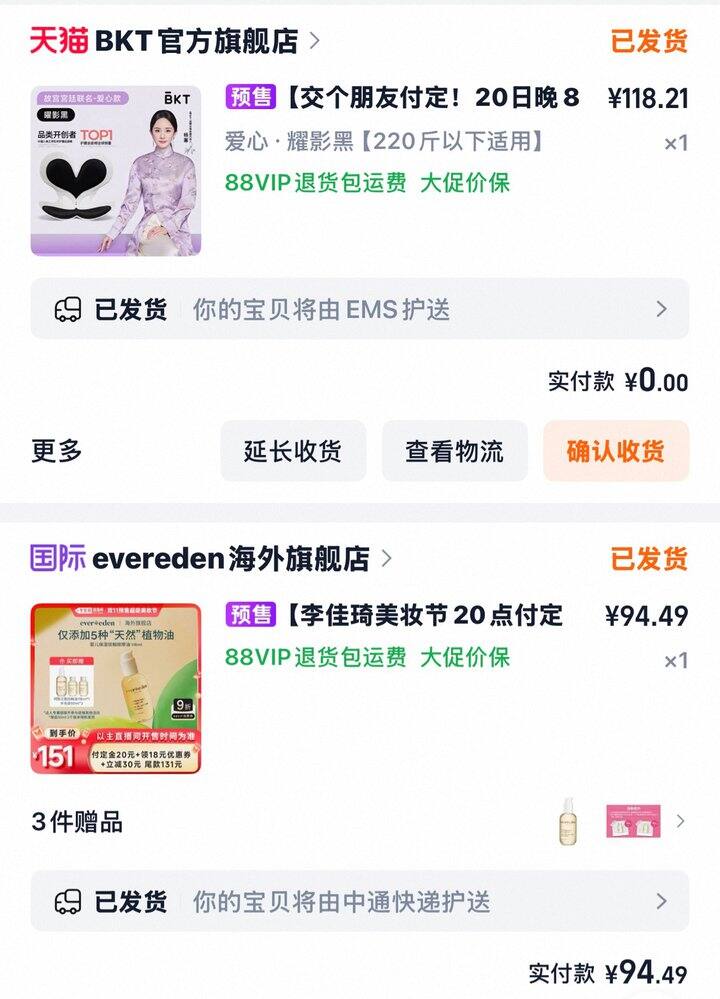View EMS shipping status for BKT order
Viewport: 720px width, 999px height.
tap(360, 309)
